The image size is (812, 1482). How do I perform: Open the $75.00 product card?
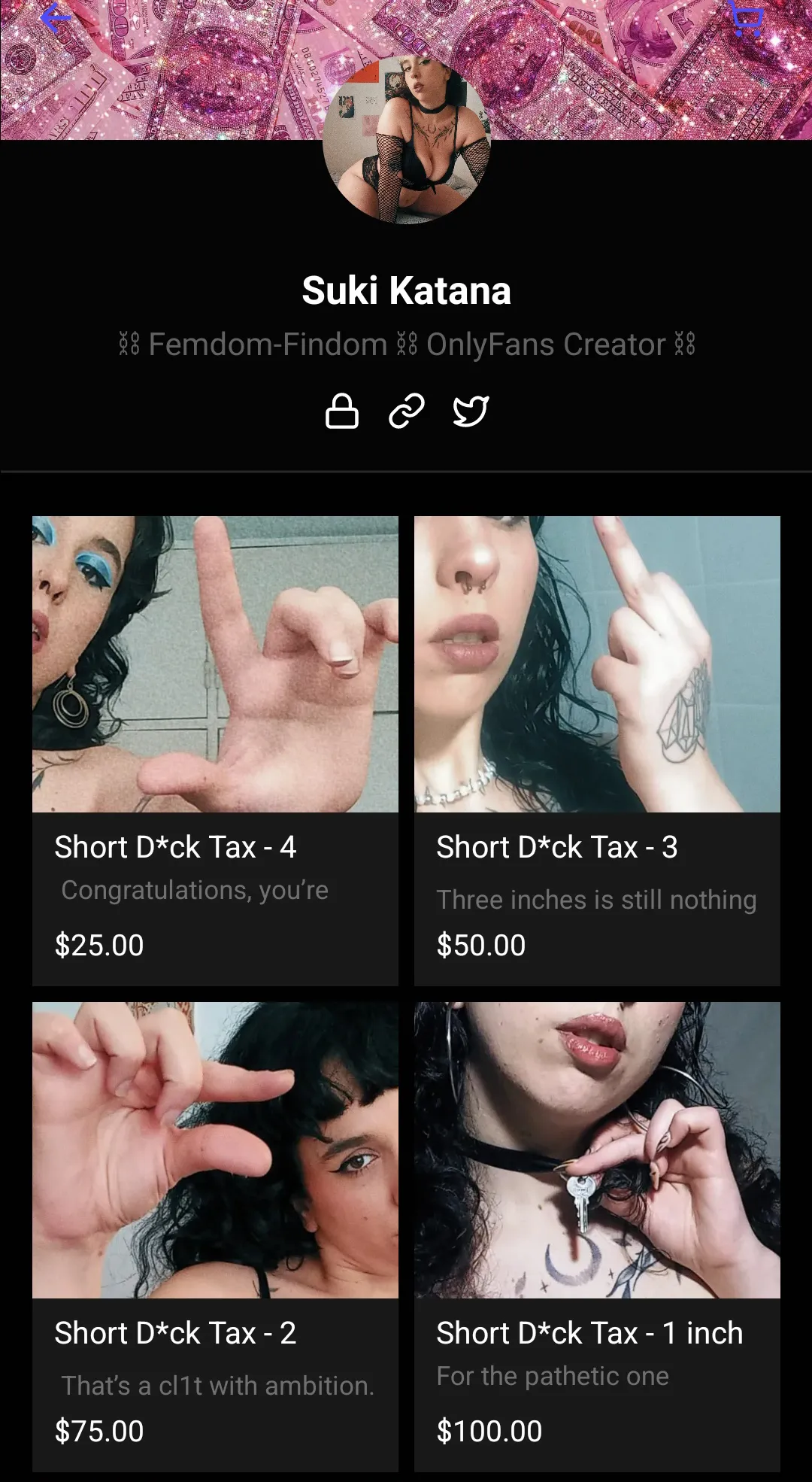click(x=215, y=1236)
